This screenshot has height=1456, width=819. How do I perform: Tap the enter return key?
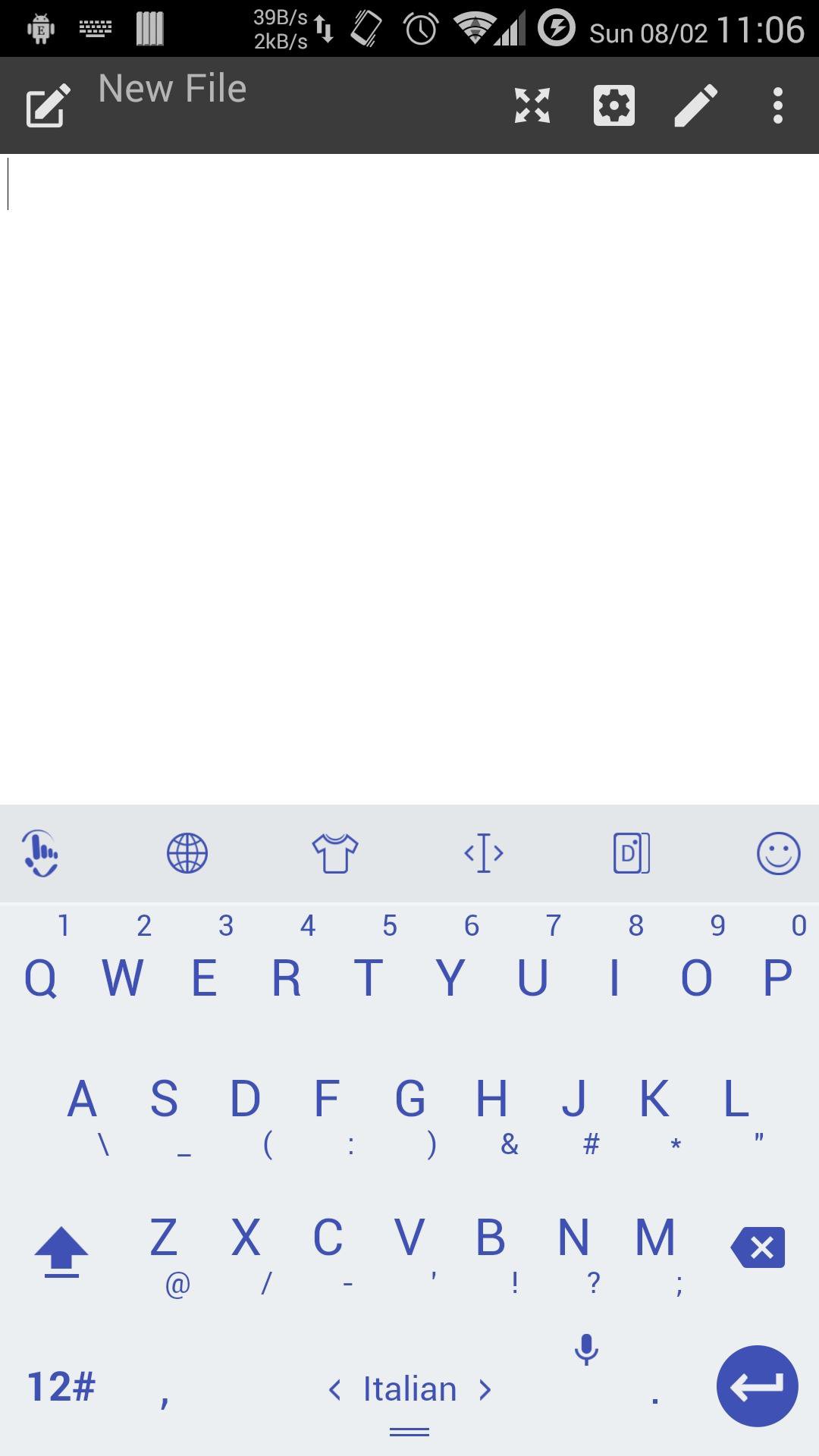(x=758, y=1386)
